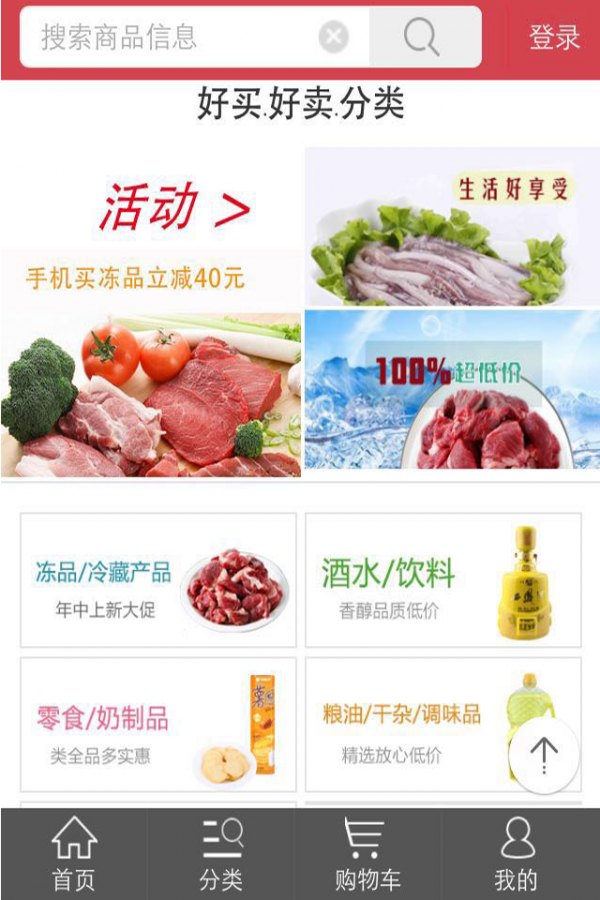Browse the 冻品/冷藏产品 category
600x900 pixels.
(x=158, y=580)
